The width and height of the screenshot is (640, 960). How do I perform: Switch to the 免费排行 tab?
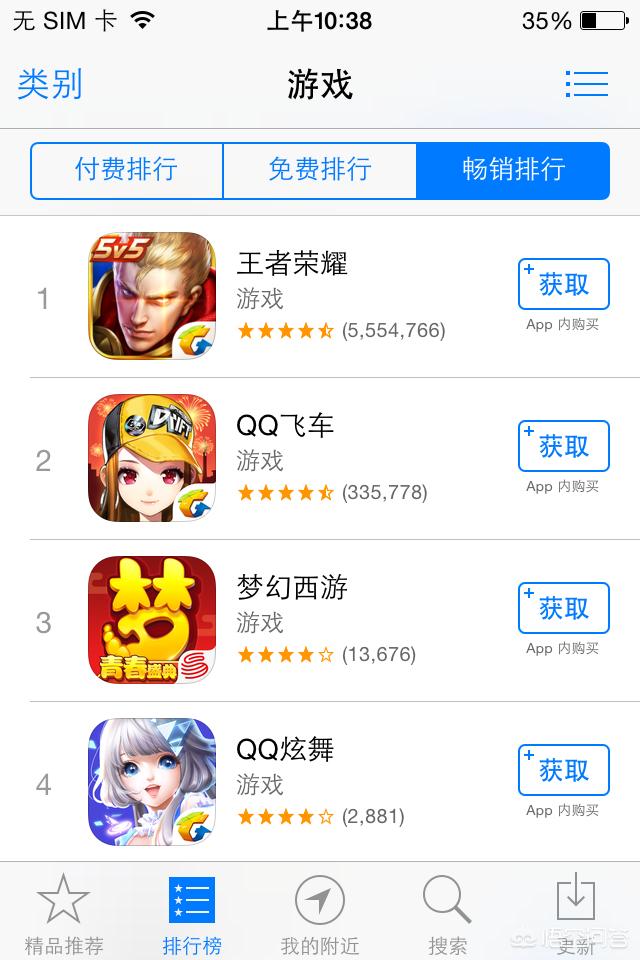[319, 170]
